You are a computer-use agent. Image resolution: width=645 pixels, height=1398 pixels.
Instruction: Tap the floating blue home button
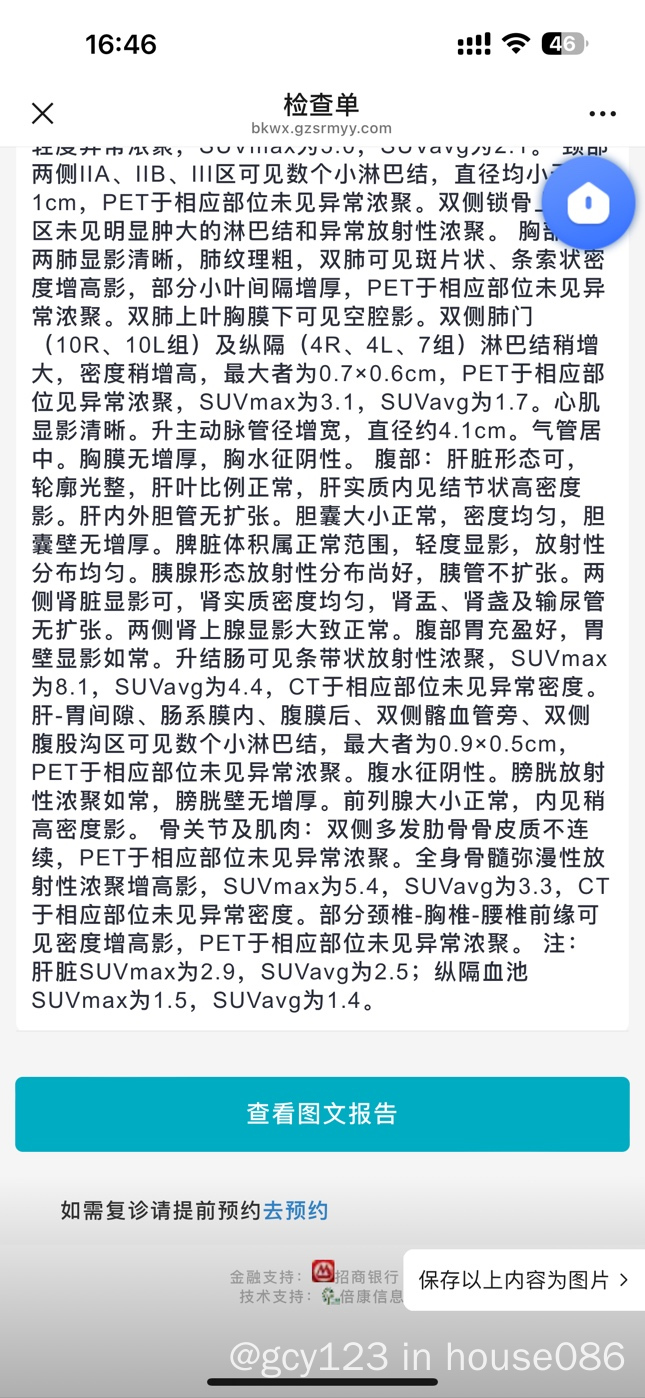pyautogui.click(x=589, y=203)
